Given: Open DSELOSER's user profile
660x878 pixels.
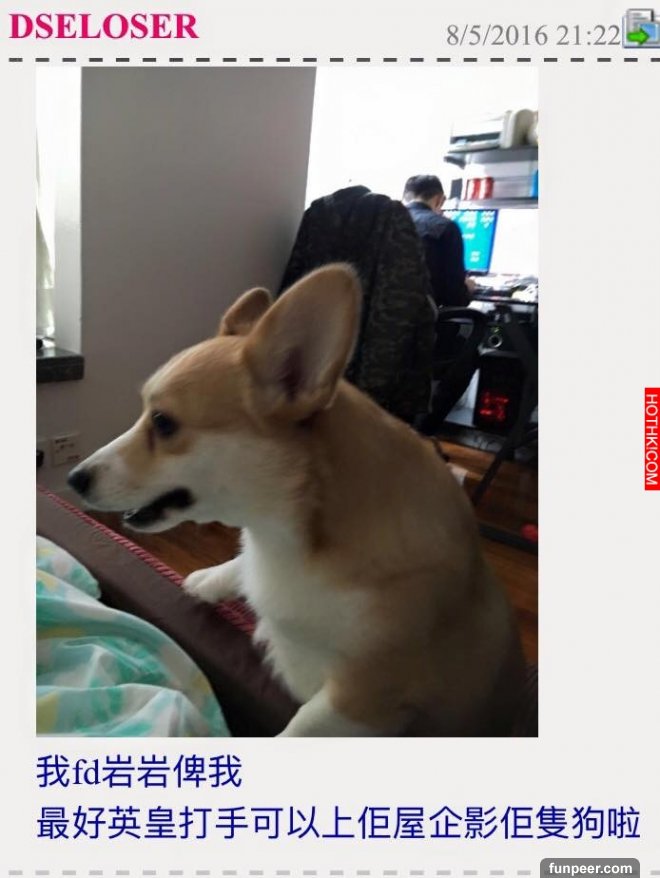Looking at the screenshot, I should (103, 26).
